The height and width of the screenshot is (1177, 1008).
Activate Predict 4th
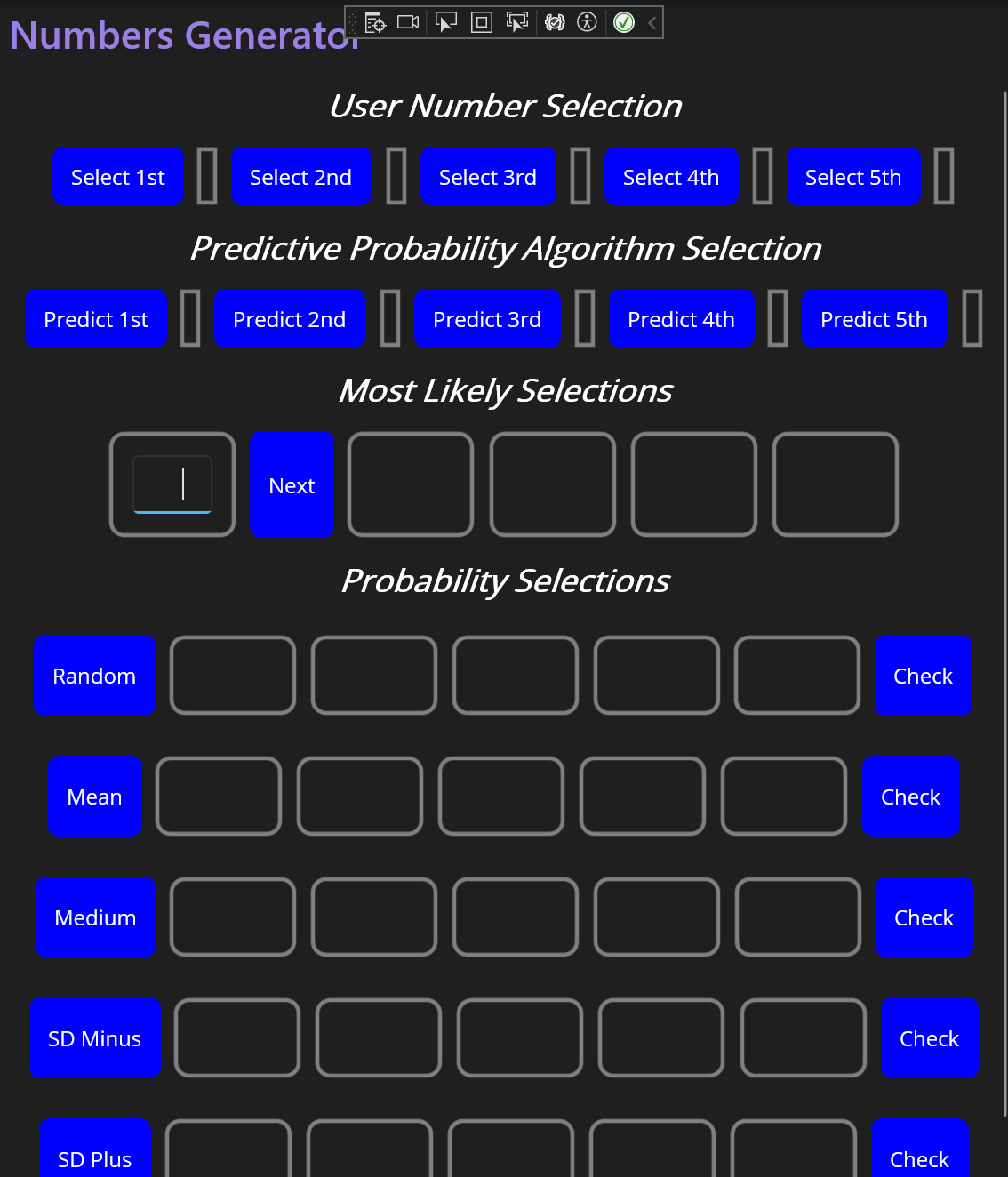682,319
